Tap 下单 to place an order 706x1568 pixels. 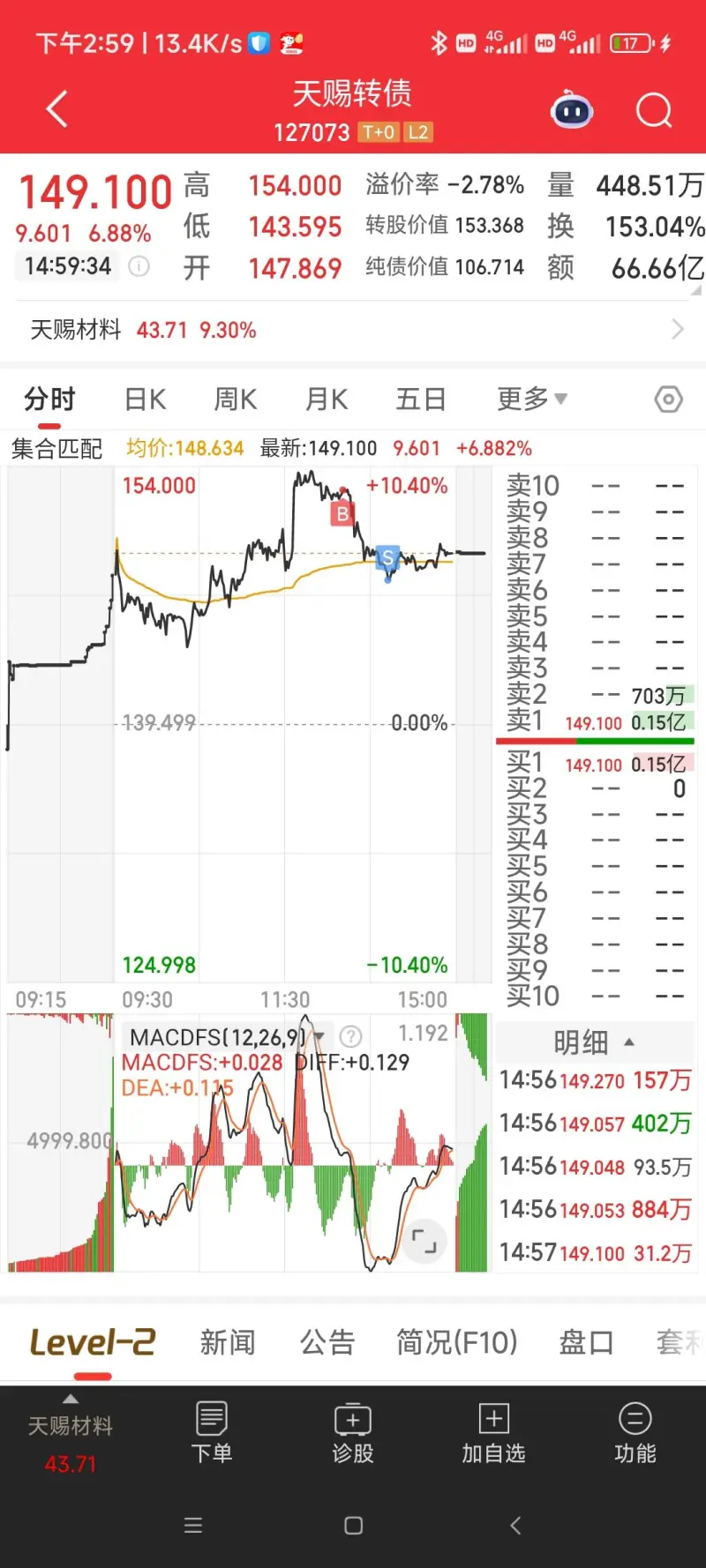click(212, 1432)
